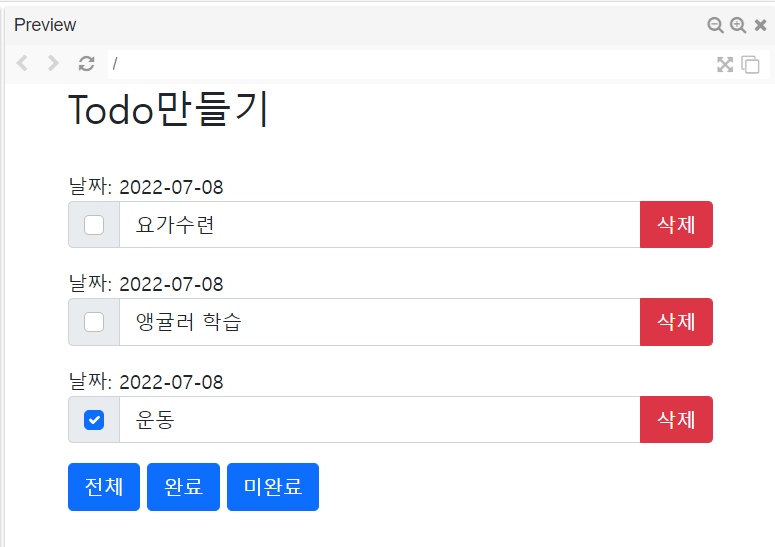
Task: Uncheck the 운동 todo checkbox
Action: pos(94,420)
